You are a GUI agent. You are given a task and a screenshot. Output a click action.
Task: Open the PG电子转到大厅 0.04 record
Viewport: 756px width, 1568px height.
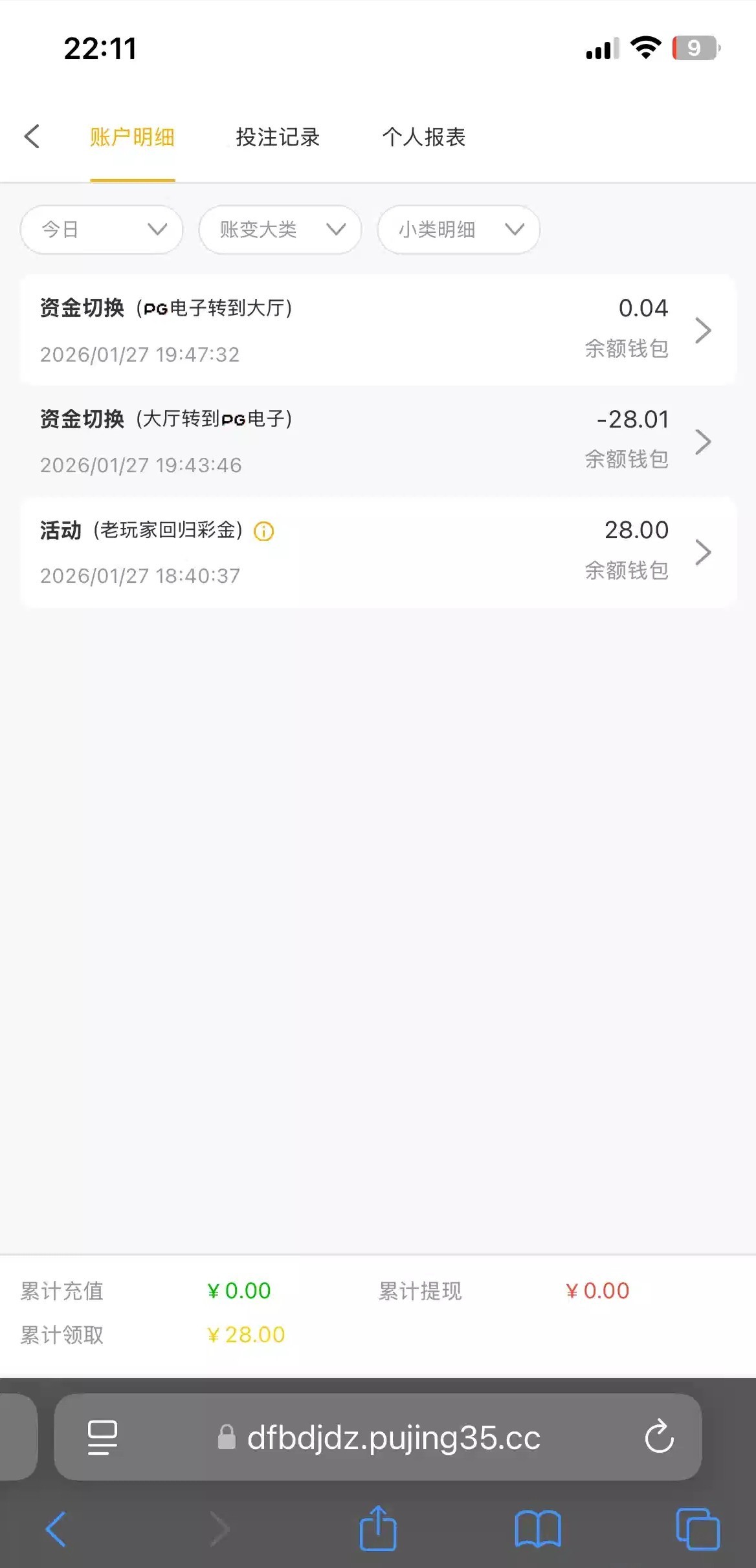pyautogui.click(x=378, y=331)
